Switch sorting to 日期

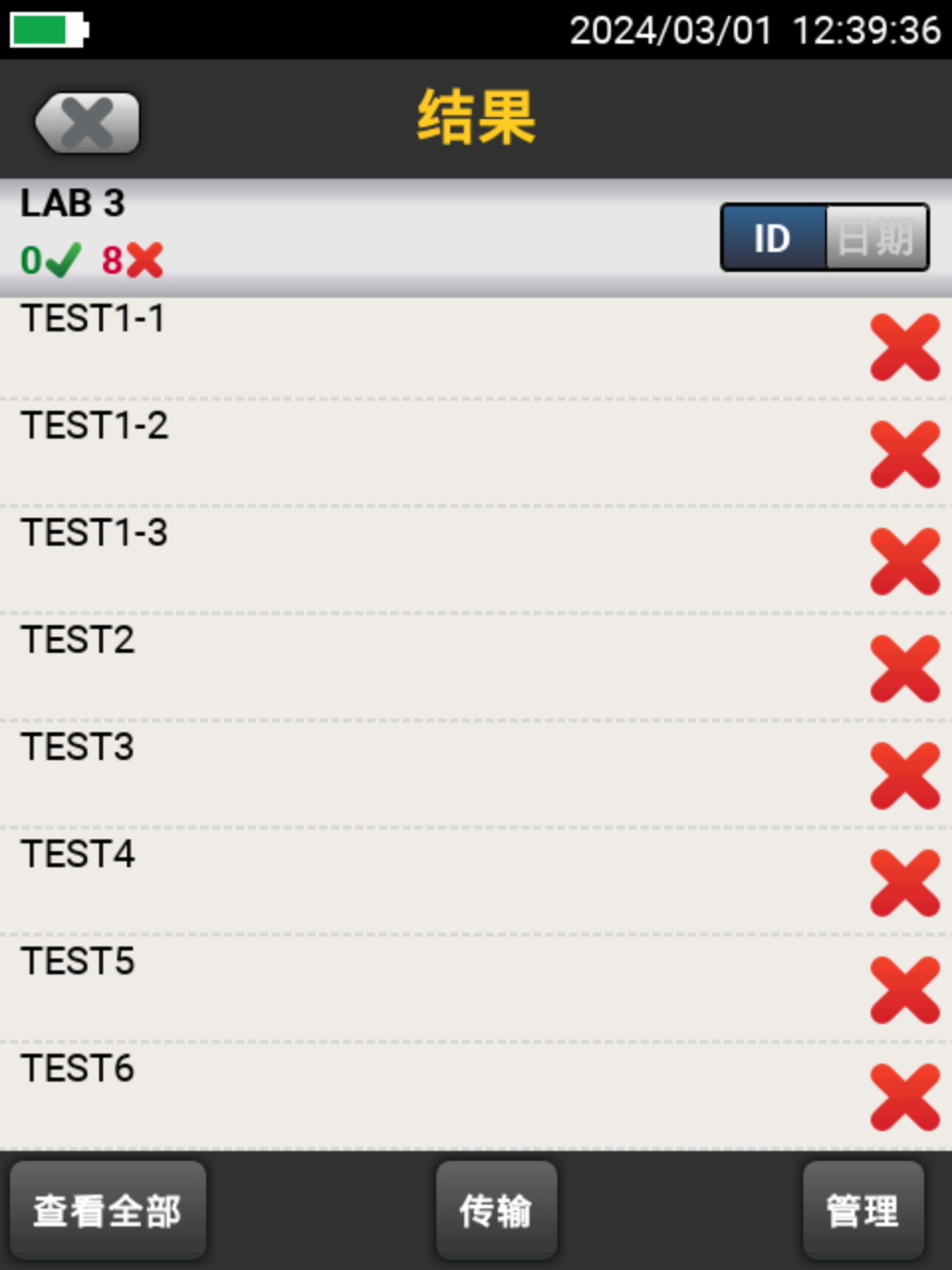coord(877,238)
